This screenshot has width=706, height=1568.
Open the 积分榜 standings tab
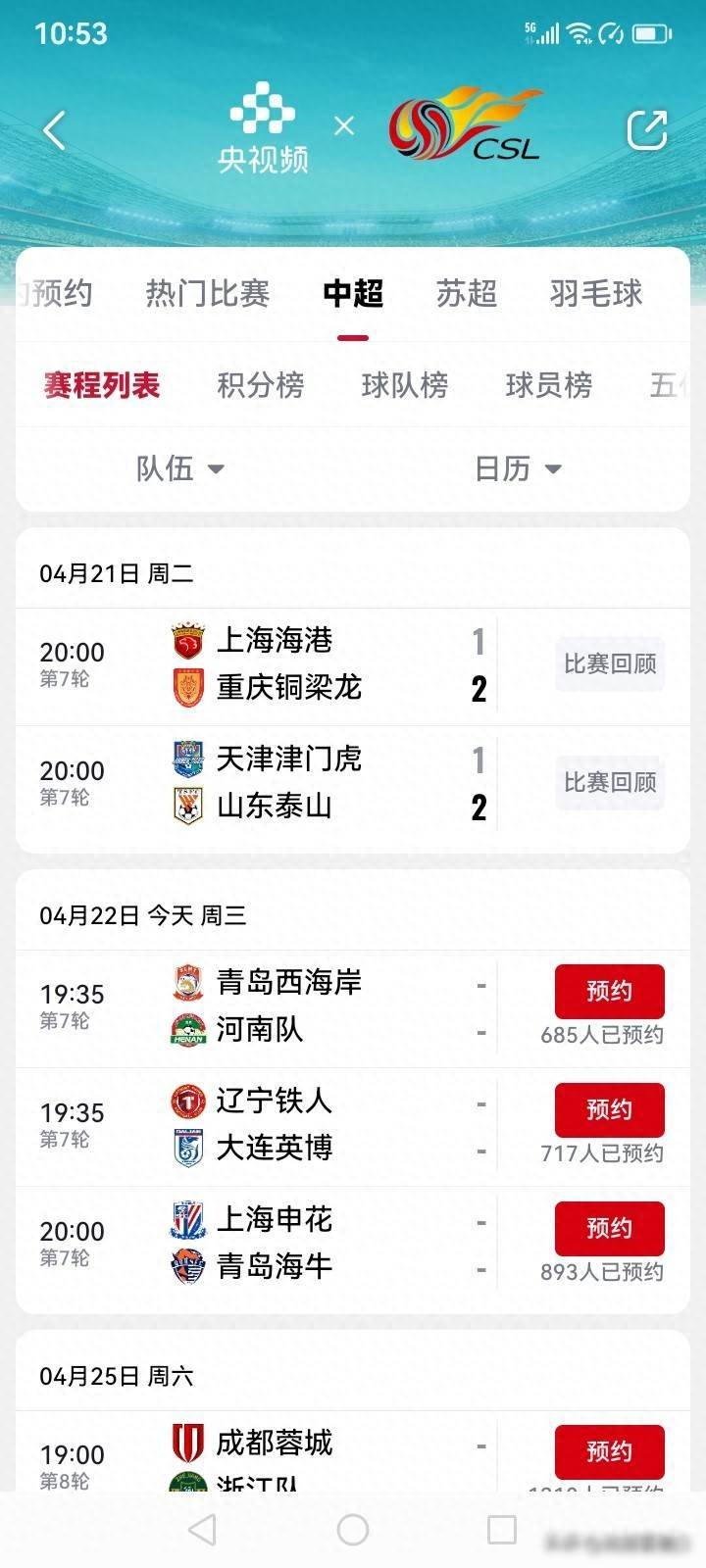(260, 385)
